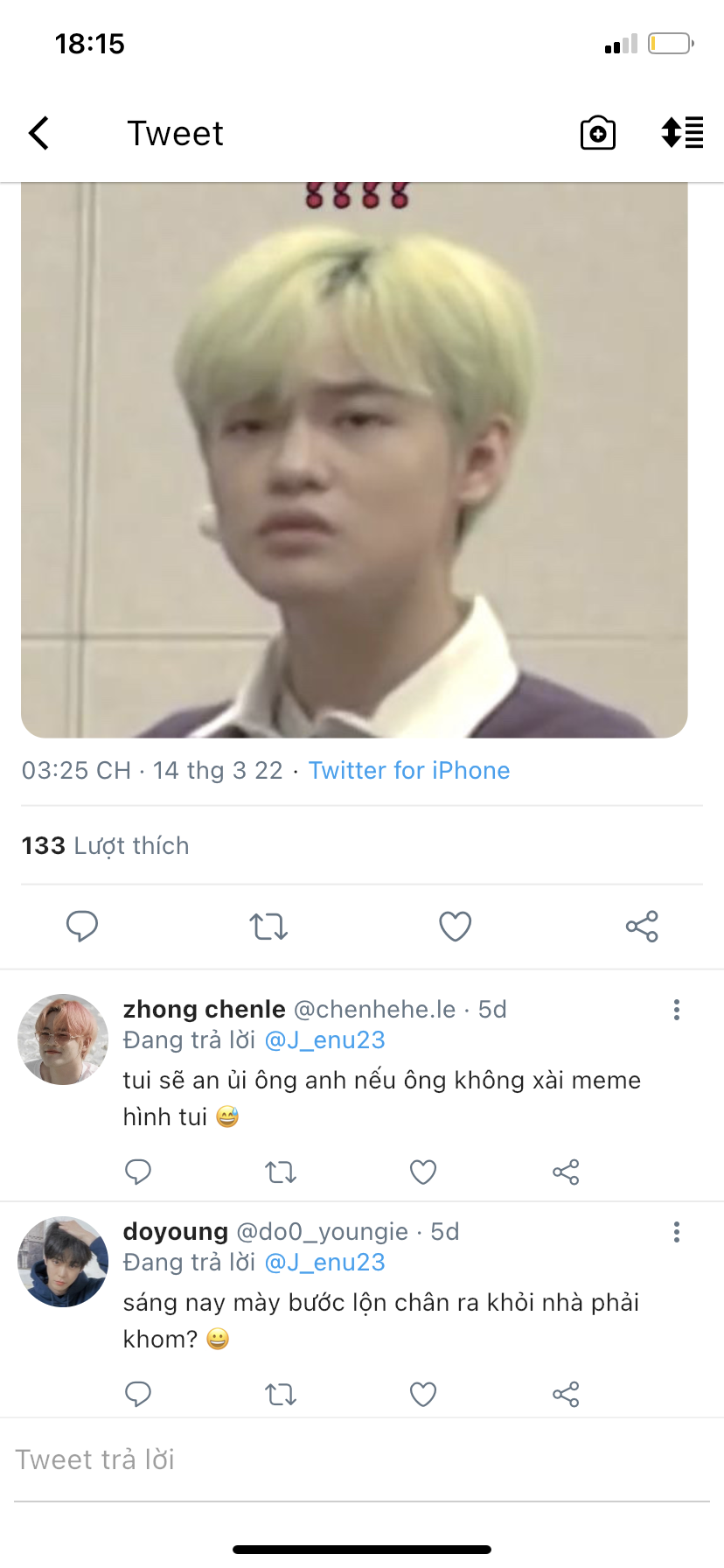
Task: Open the tweet's attached photo
Action: tap(354, 460)
